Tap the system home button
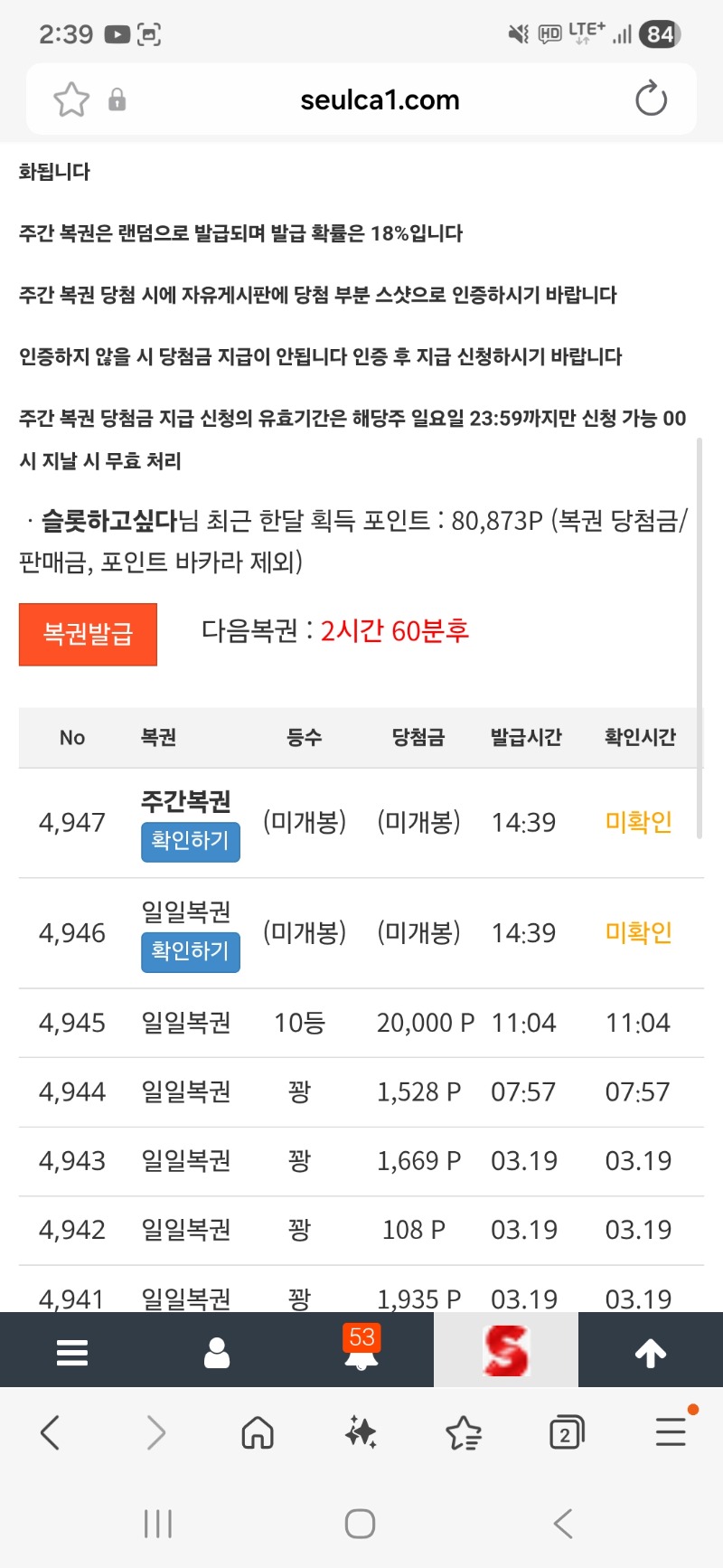The height and width of the screenshot is (1568, 723). (x=360, y=1524)
